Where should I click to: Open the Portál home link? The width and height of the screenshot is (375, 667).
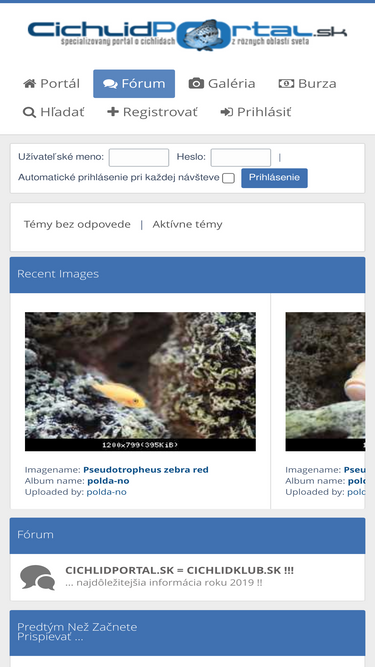[51, 83]
